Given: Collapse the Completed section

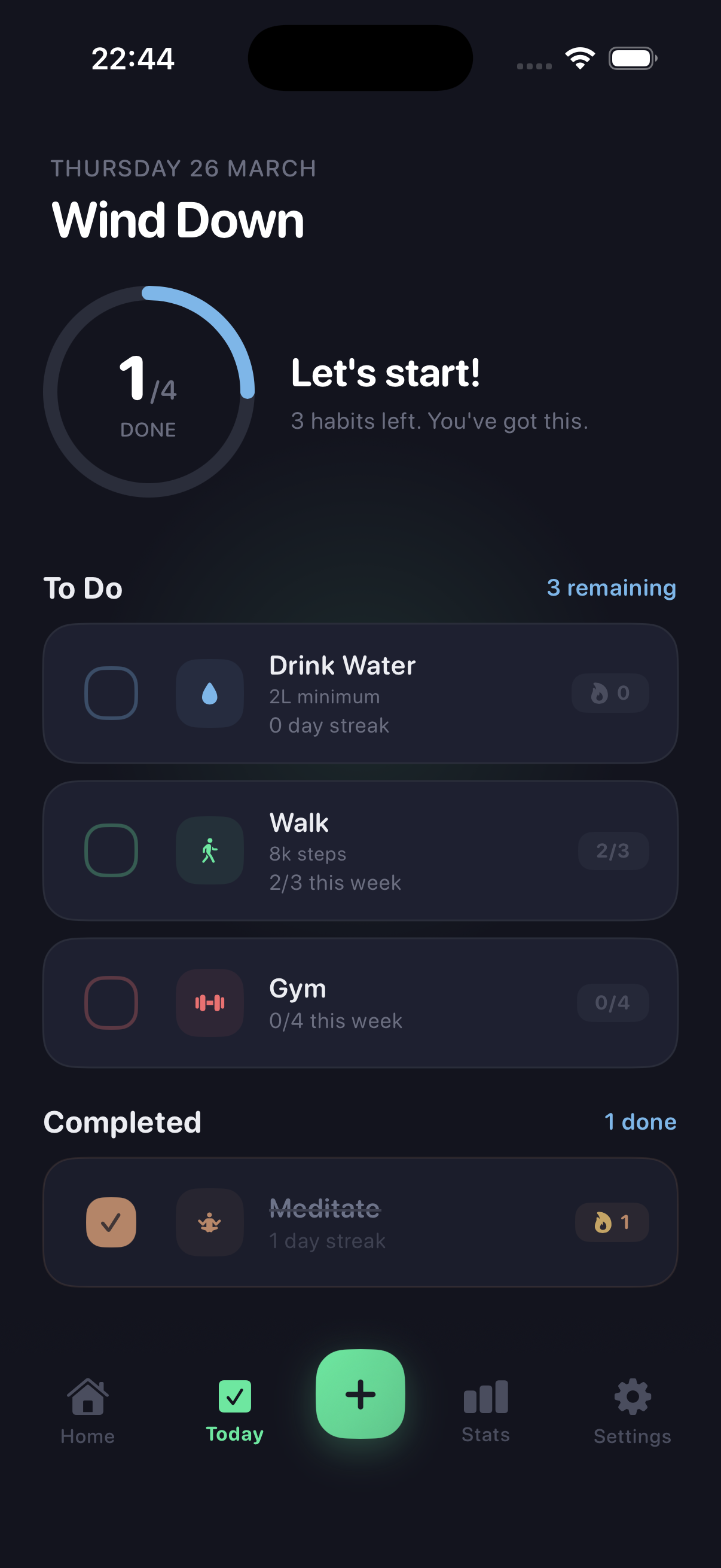Looking at the screenshot, I should click(x=123, y=1122).
